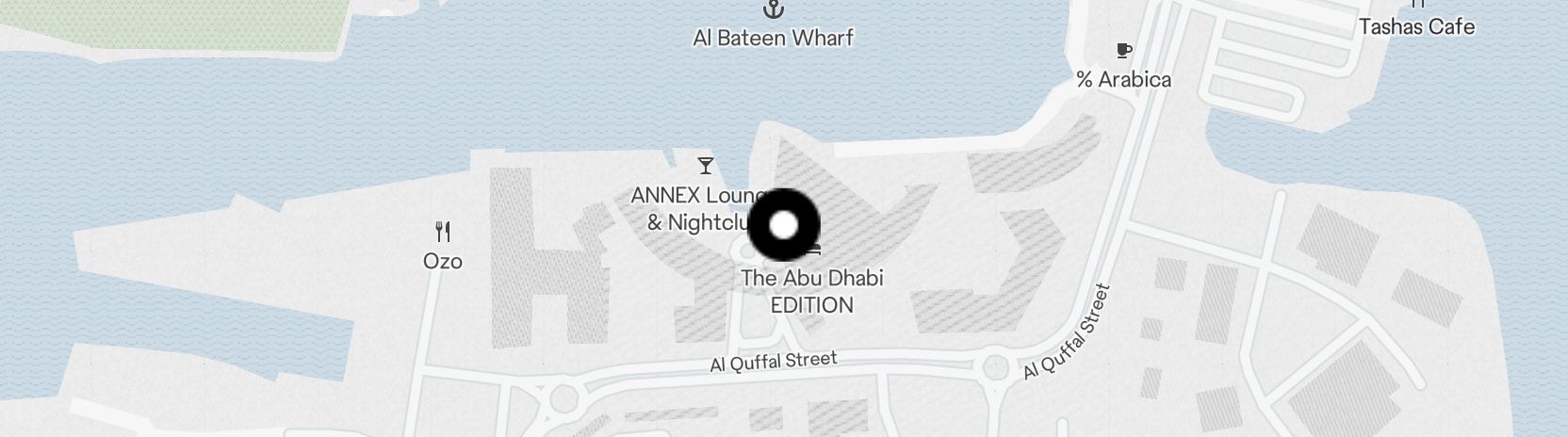This screenshot has width=1568, height=437.
Task: Open The Abu Dhabi EDITION place label
Action: pos(811,291)
